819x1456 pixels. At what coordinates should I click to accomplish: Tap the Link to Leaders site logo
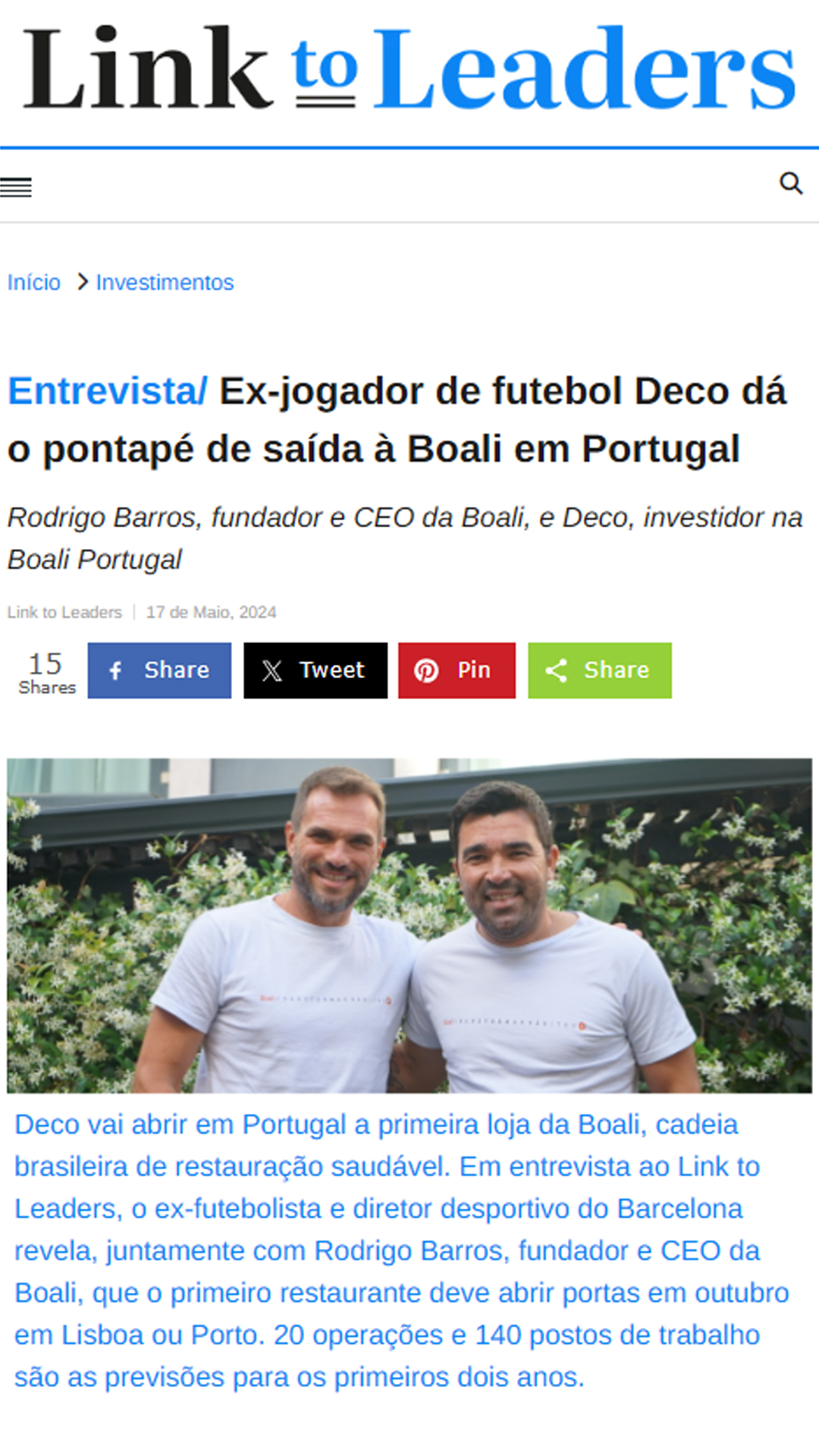[x=409, y=68]
